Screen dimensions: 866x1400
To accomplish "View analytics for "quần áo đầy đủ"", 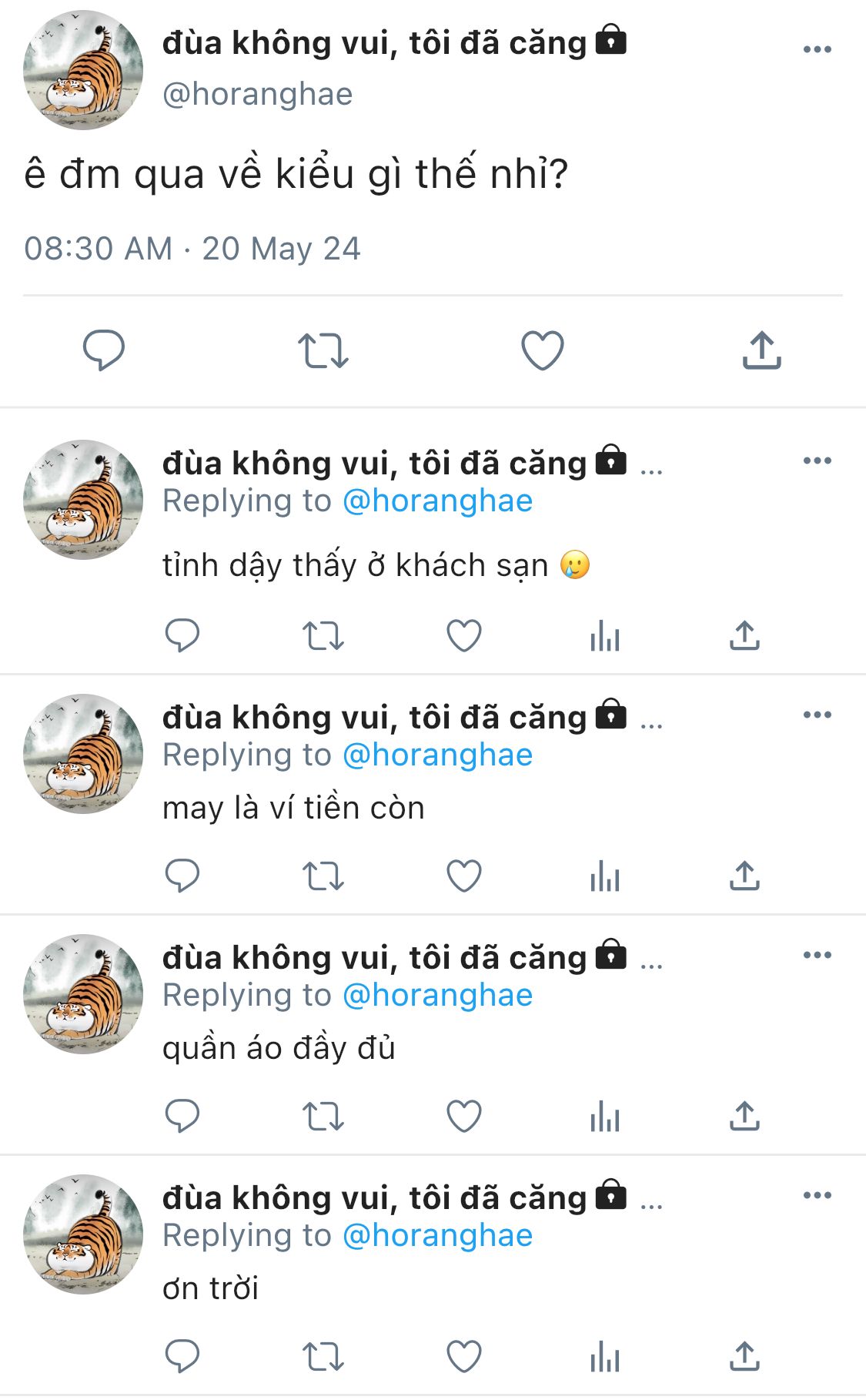I will 605,1117.
